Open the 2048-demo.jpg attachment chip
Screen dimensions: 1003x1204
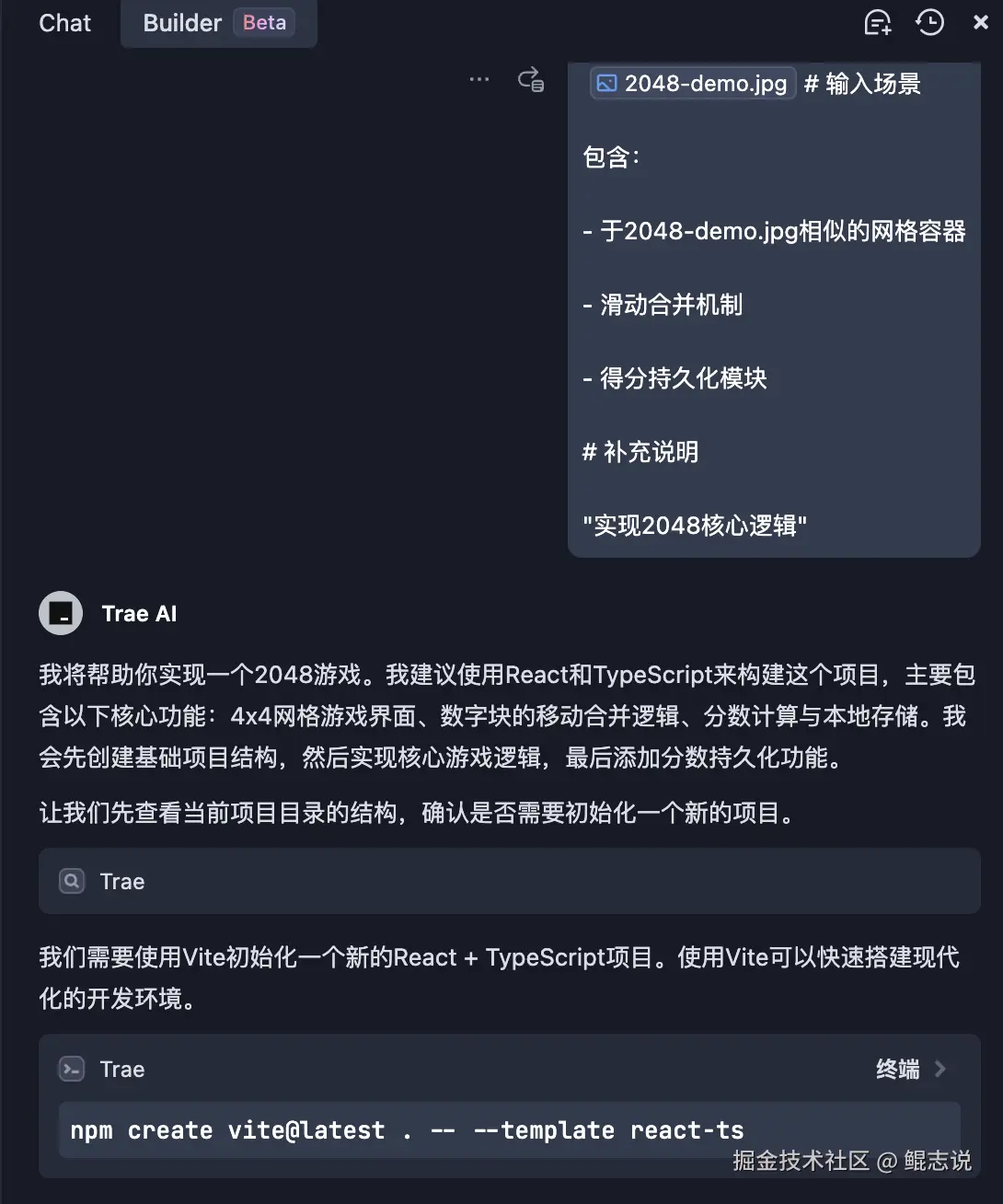click(693, 84)
